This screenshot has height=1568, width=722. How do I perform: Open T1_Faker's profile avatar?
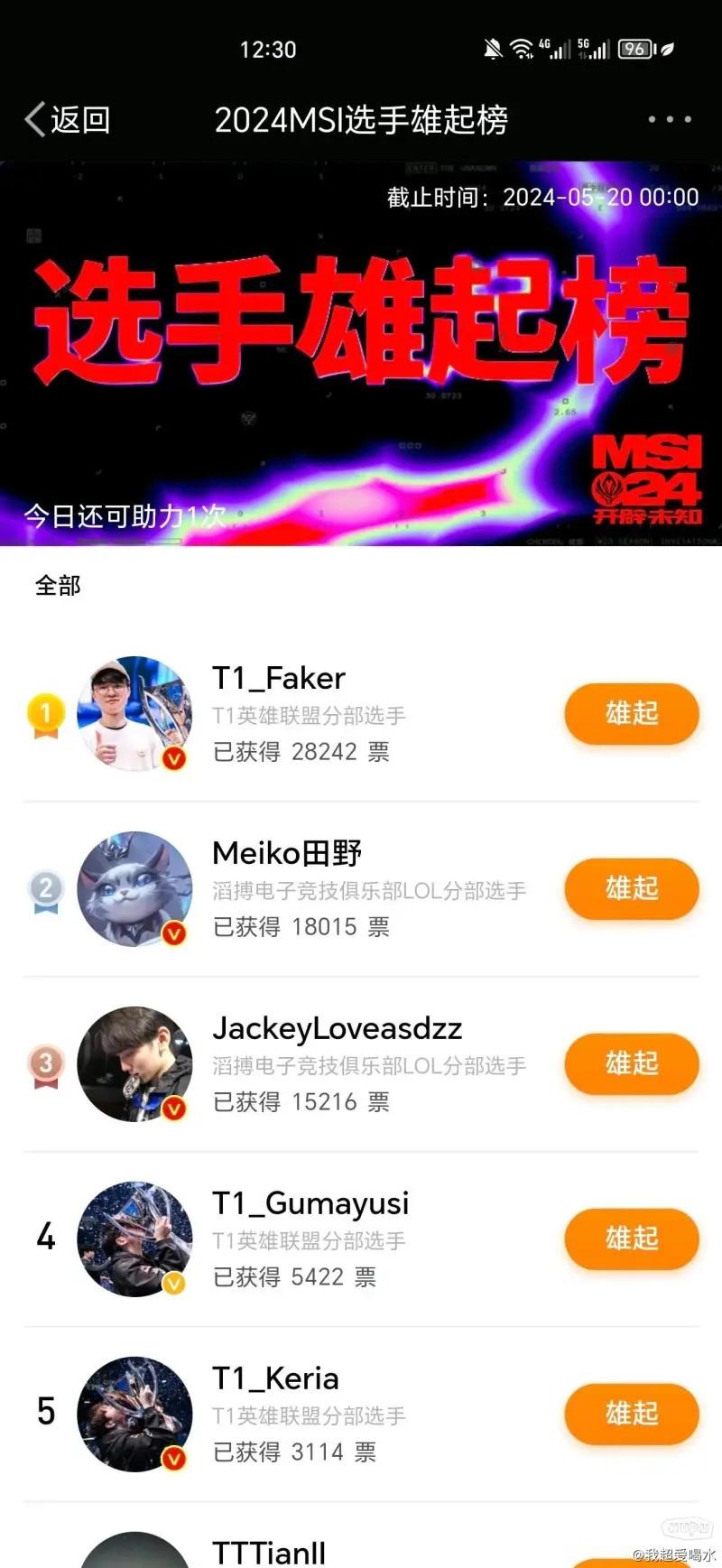click(x=134, y=714)
